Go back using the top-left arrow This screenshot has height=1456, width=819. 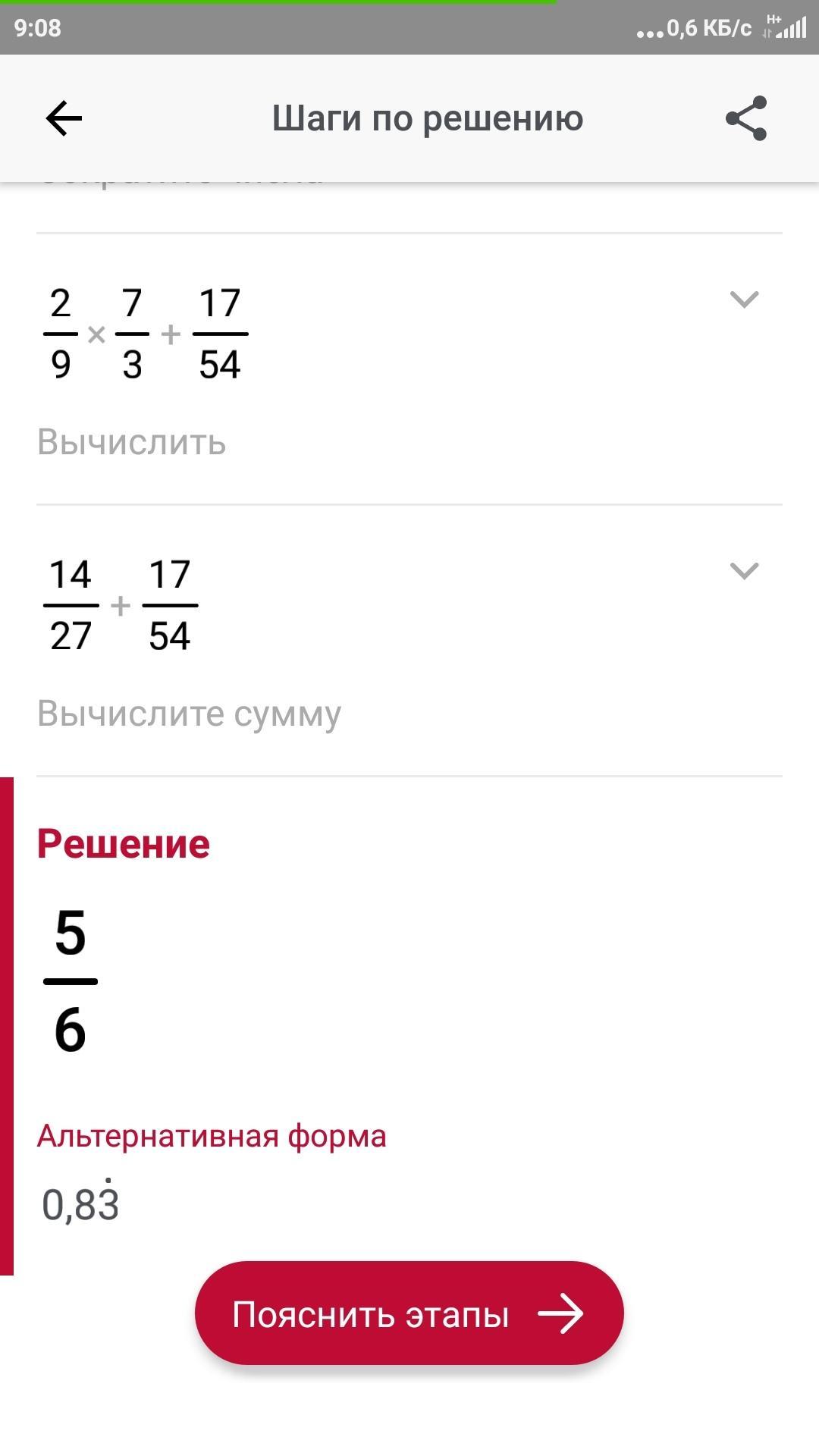pyautogui.click(x=64, y=118)
